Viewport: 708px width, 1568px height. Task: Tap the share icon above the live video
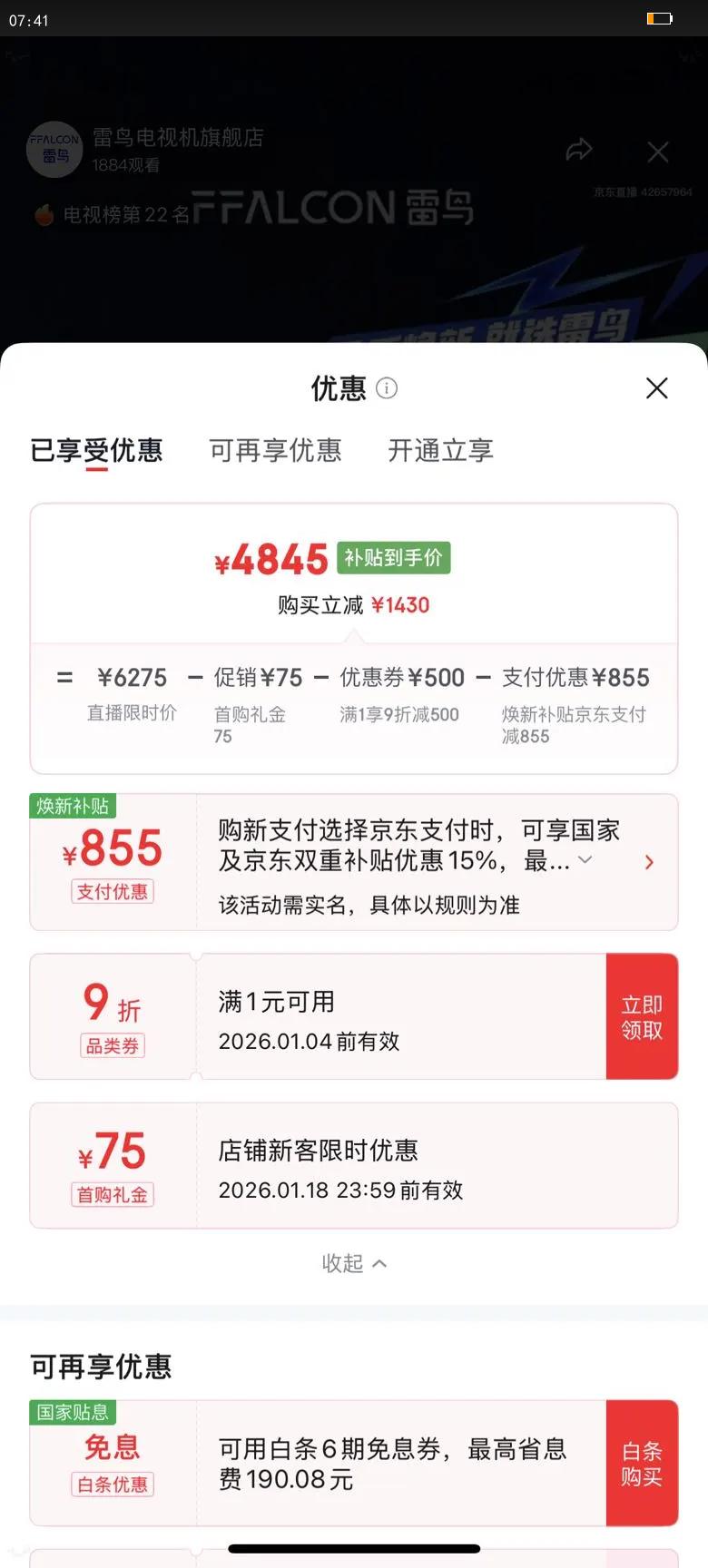(578, 151)
